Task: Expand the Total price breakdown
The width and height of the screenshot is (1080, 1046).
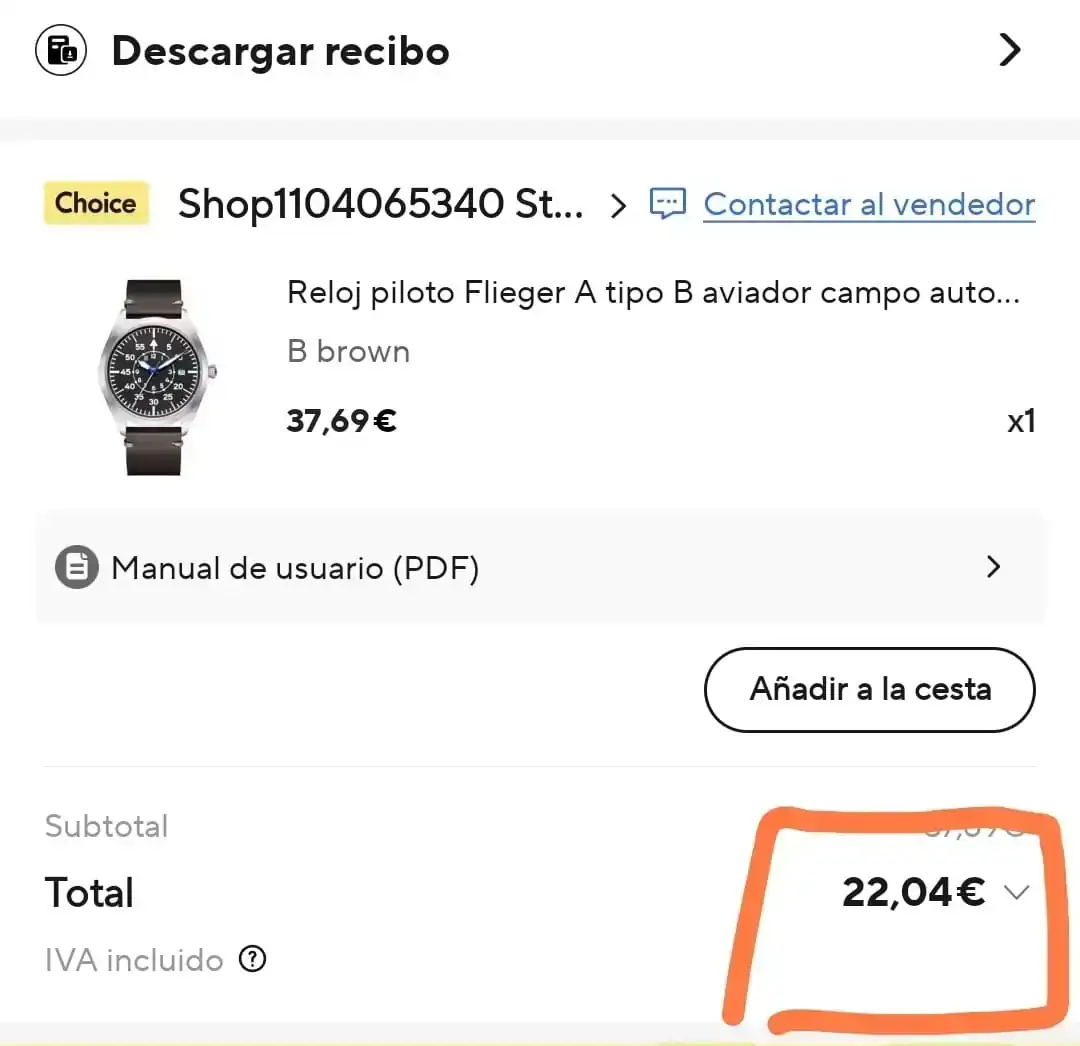Action: pyautogui.click(x=1016, y=893)
